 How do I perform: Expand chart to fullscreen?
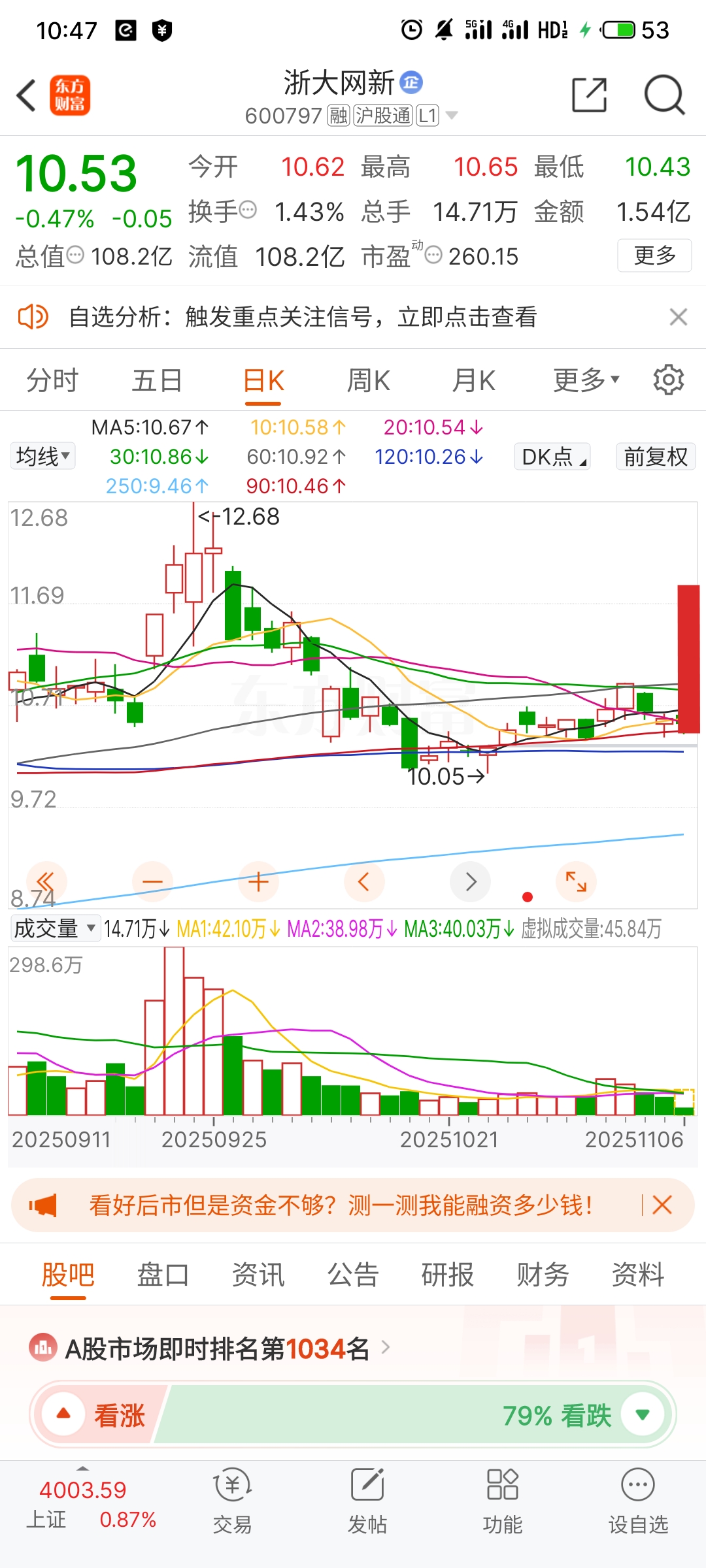coord(576,882)
